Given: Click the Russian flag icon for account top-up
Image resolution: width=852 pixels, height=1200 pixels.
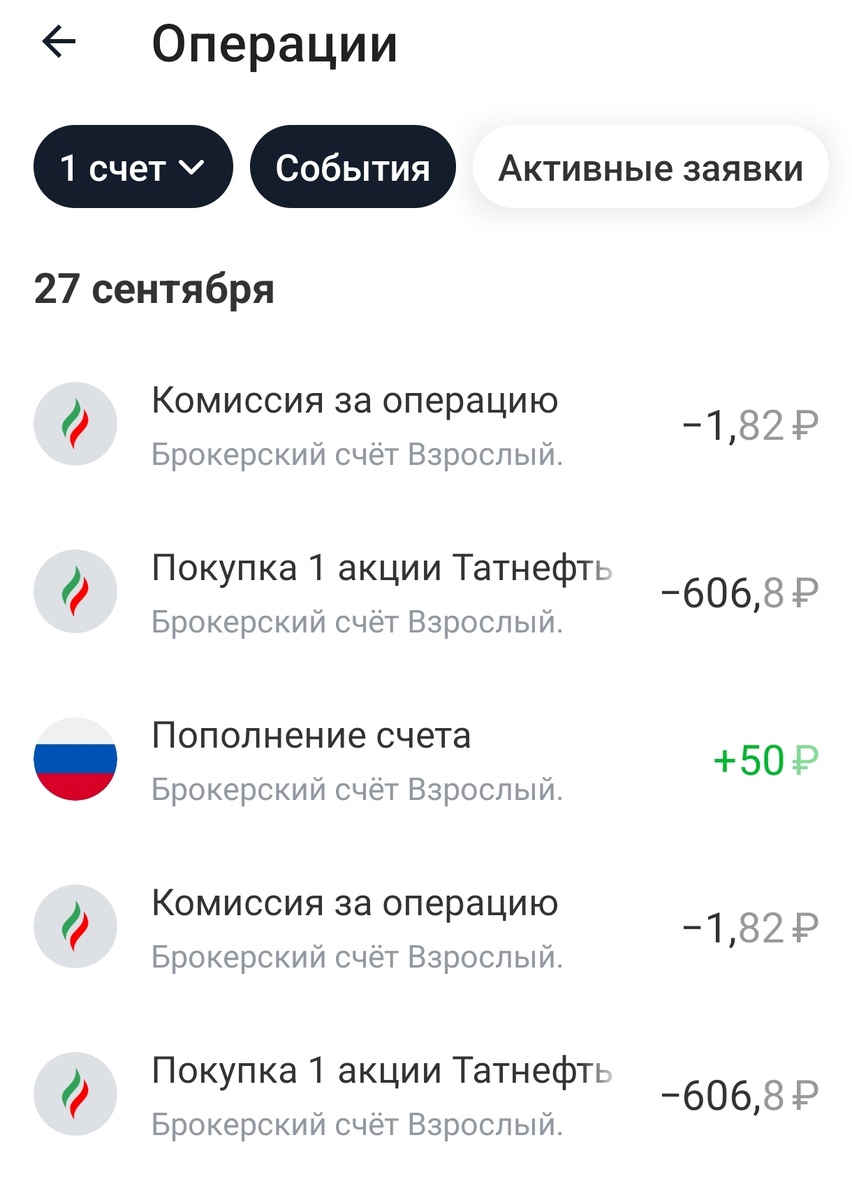Looking at the screenshot, I should point(75,760).
